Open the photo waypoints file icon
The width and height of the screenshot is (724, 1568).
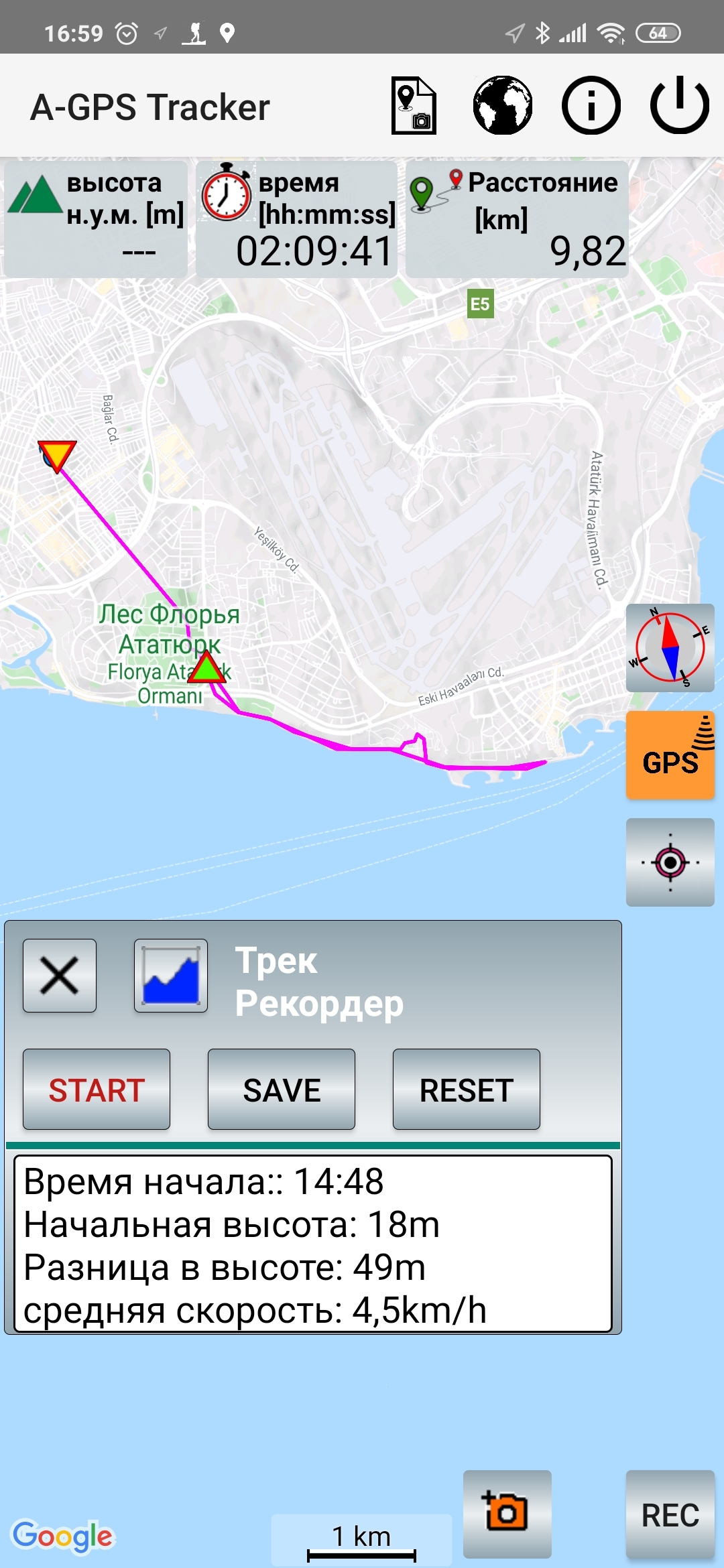(x=414, y=106)
